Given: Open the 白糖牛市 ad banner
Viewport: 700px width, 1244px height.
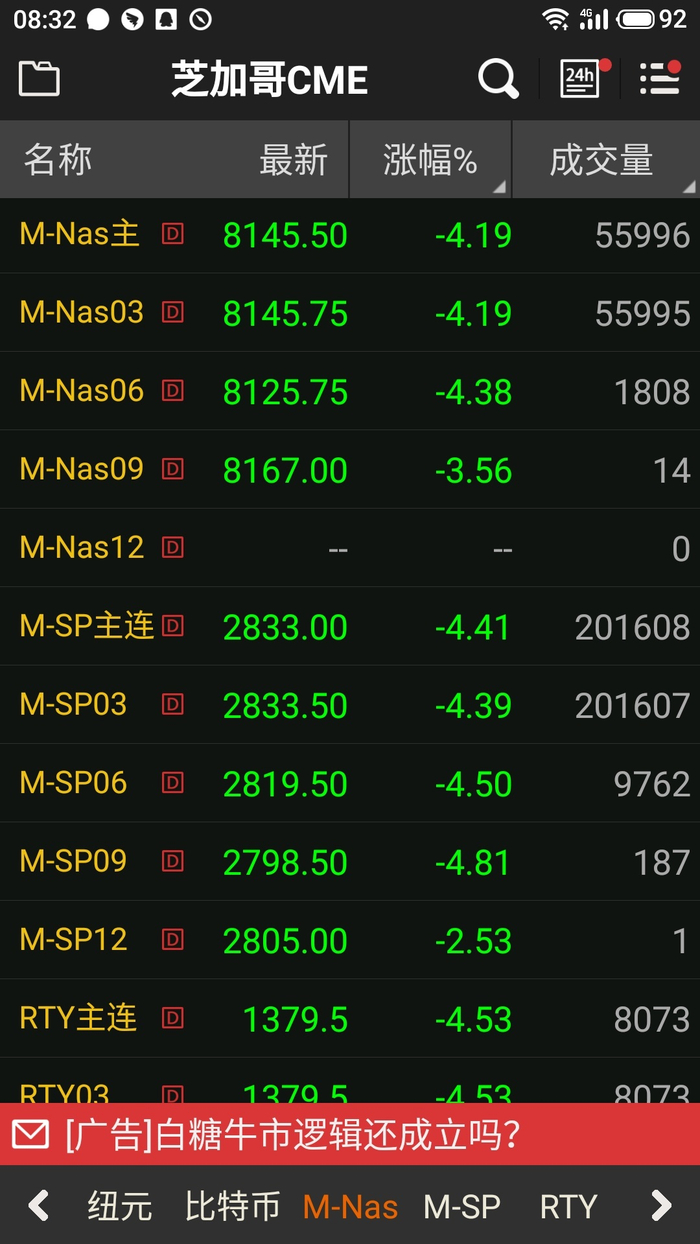Looking at the screenshot, I should (x=350, y=1134).
